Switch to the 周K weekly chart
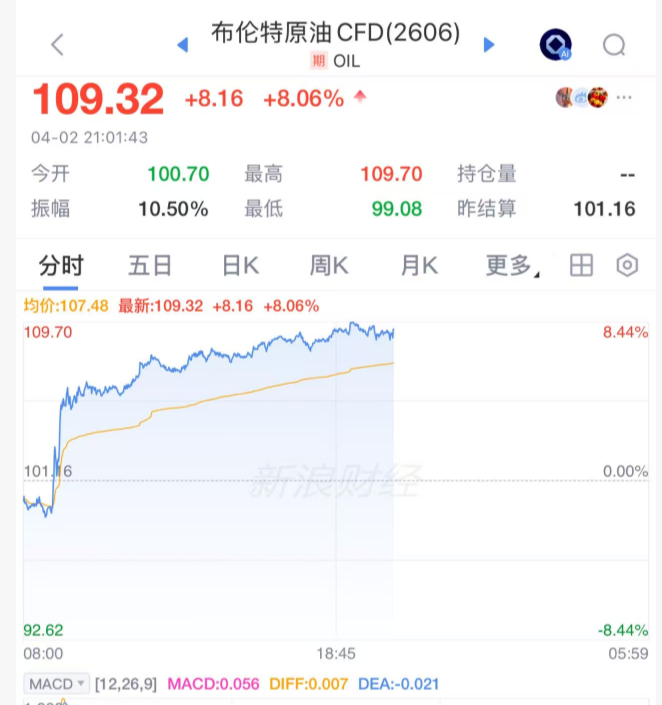This screenshot has width=662, height=705. coord(329,265)
